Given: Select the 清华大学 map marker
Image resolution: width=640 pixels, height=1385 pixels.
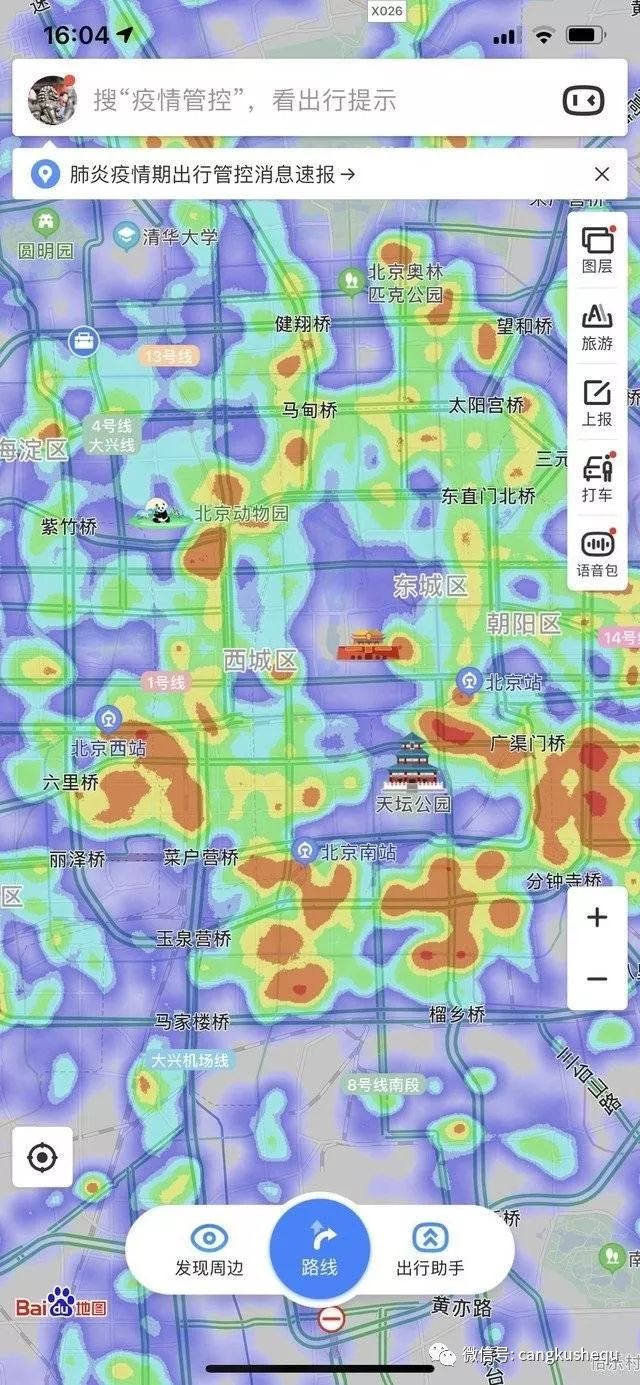Looking at the screenshot, I should click(x=127, y=236).
